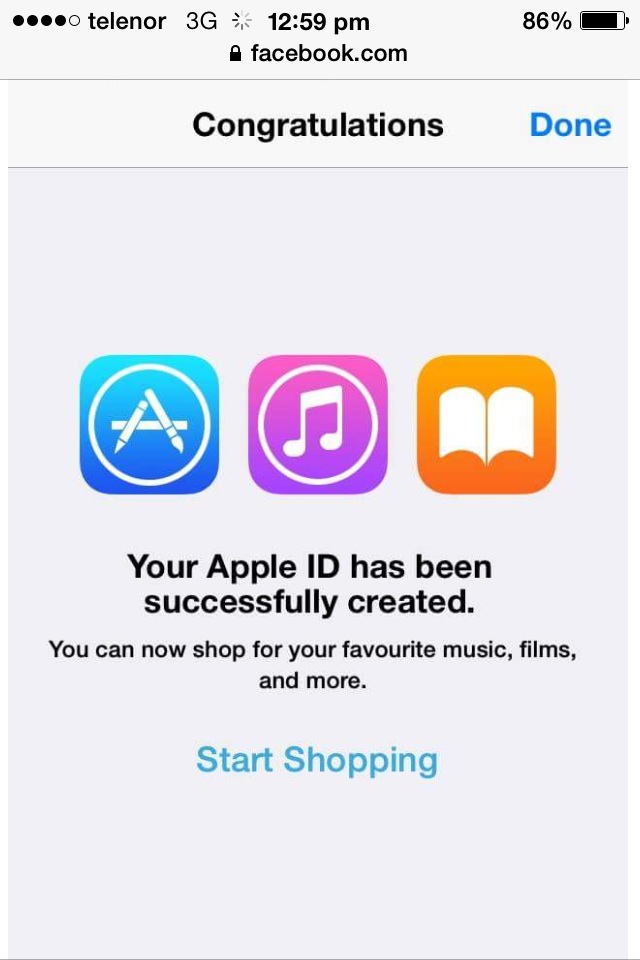Tap Done to close the Congratulations screen
640x960 pixels.
click(x=570, y=125)
